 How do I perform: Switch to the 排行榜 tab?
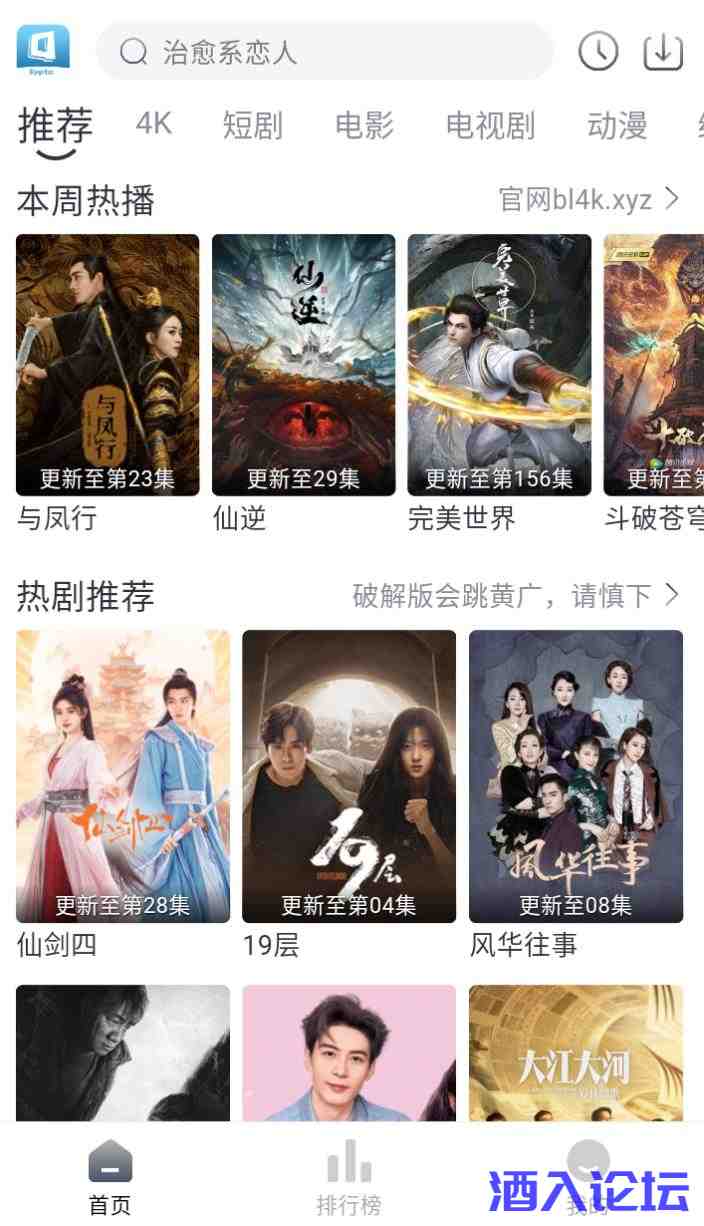pyautogui.click(x=349, y=1180)
